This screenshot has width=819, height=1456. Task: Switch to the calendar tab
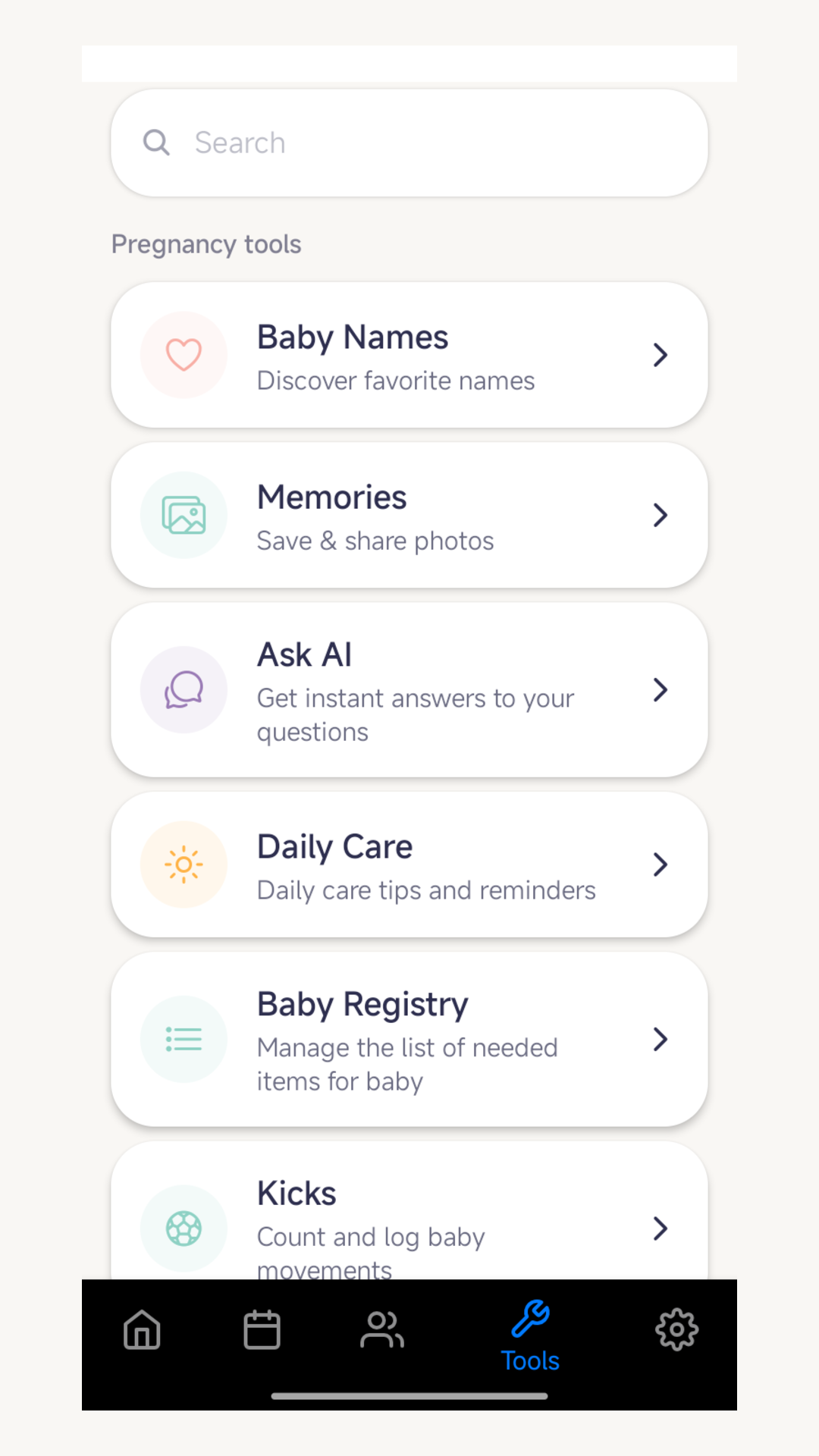262,1329
